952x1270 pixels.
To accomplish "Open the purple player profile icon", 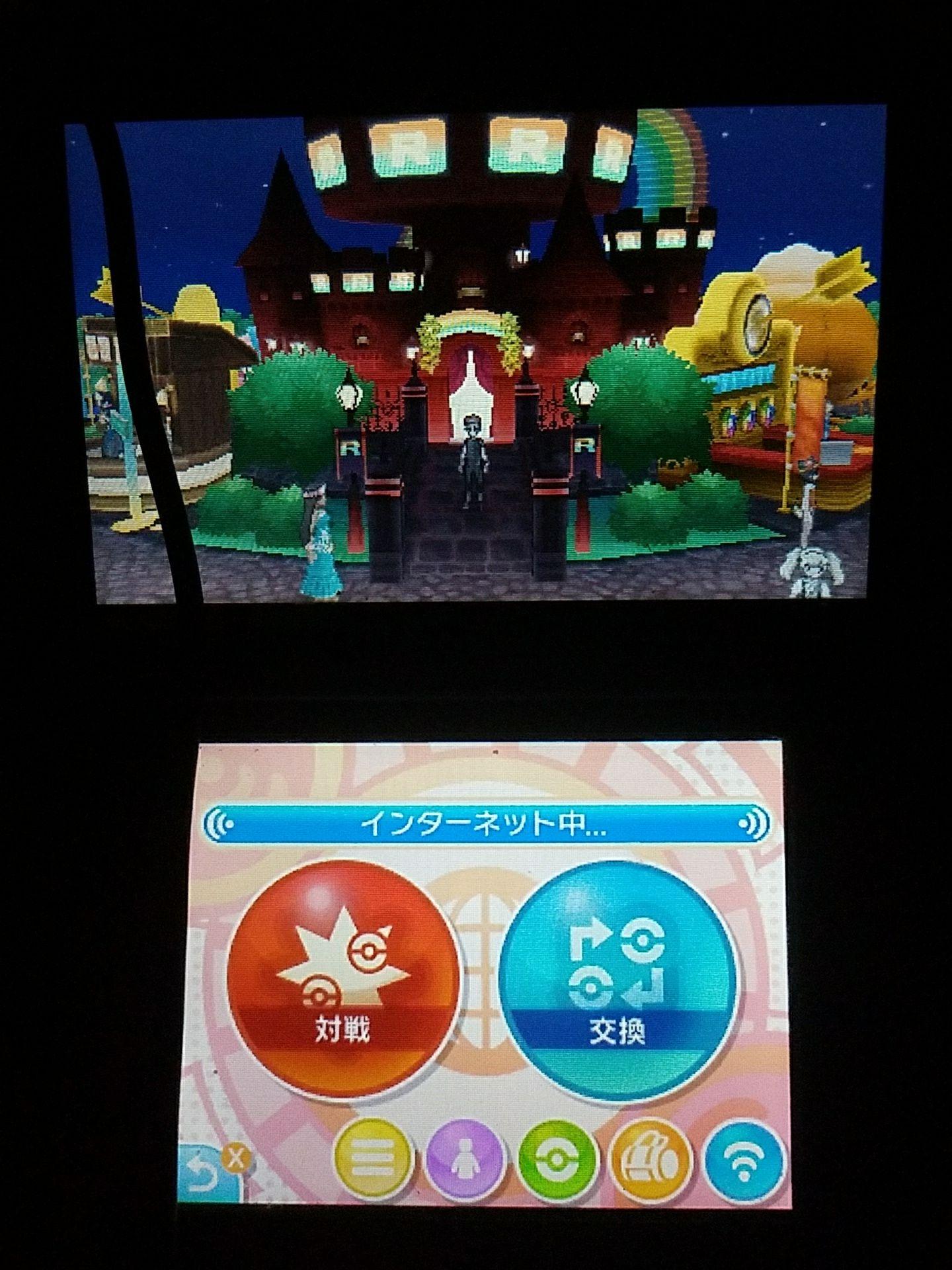I will click(465, 1159).
